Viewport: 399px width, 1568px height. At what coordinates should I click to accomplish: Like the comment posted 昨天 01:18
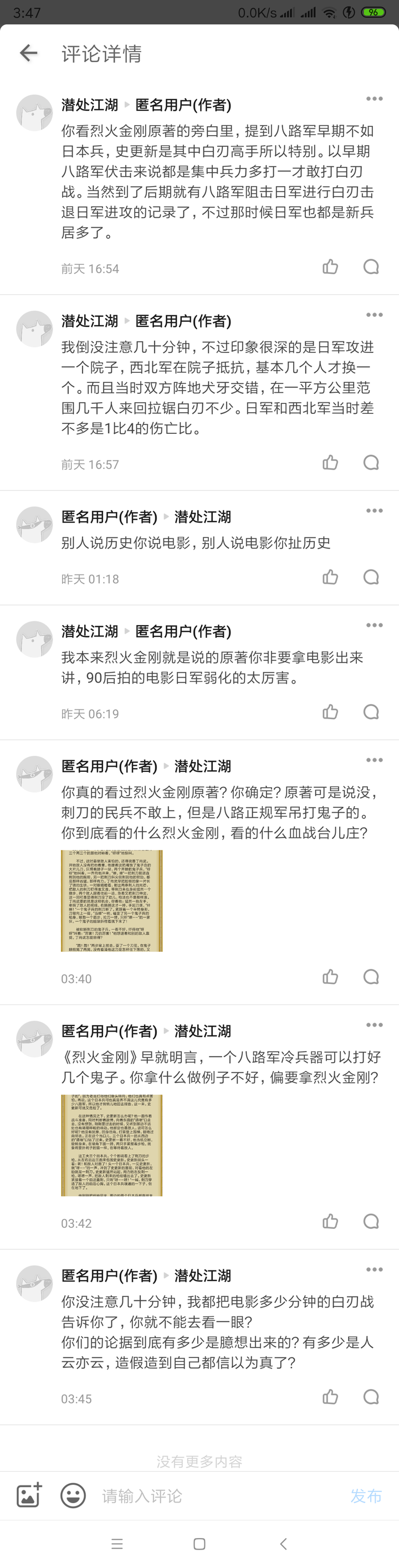tap(330, 577)
